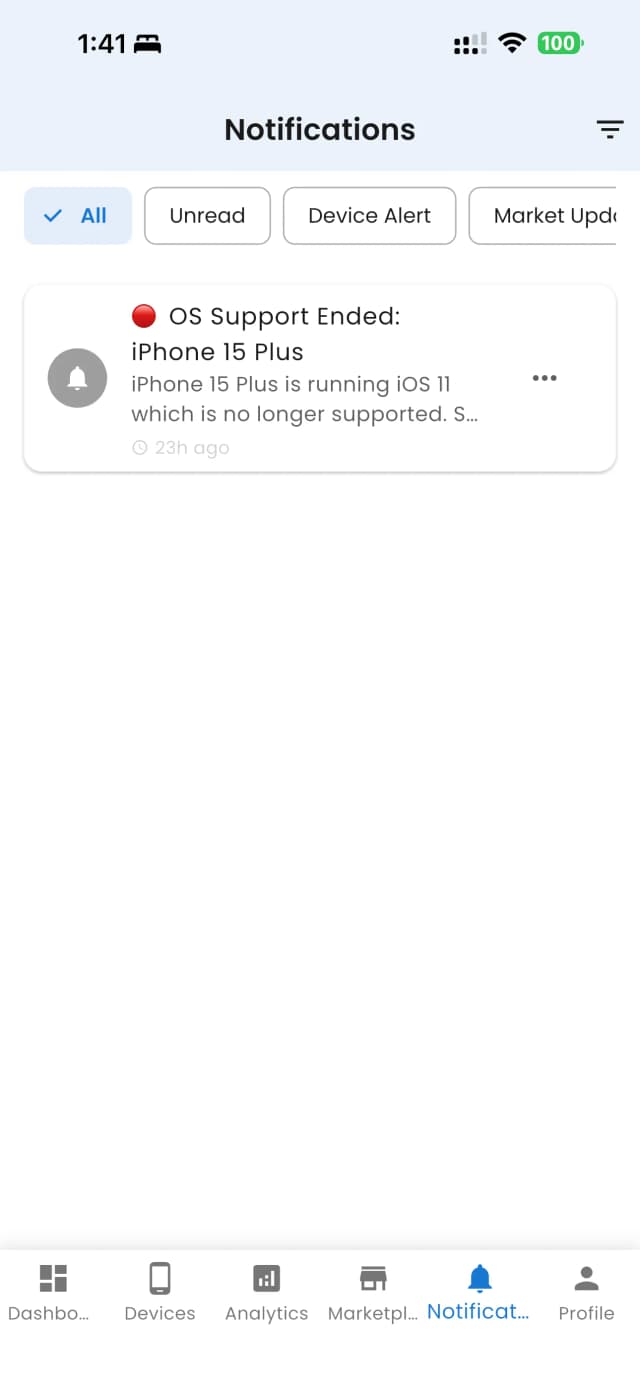Open the Analytics tab

click(x=266, y=1291)
